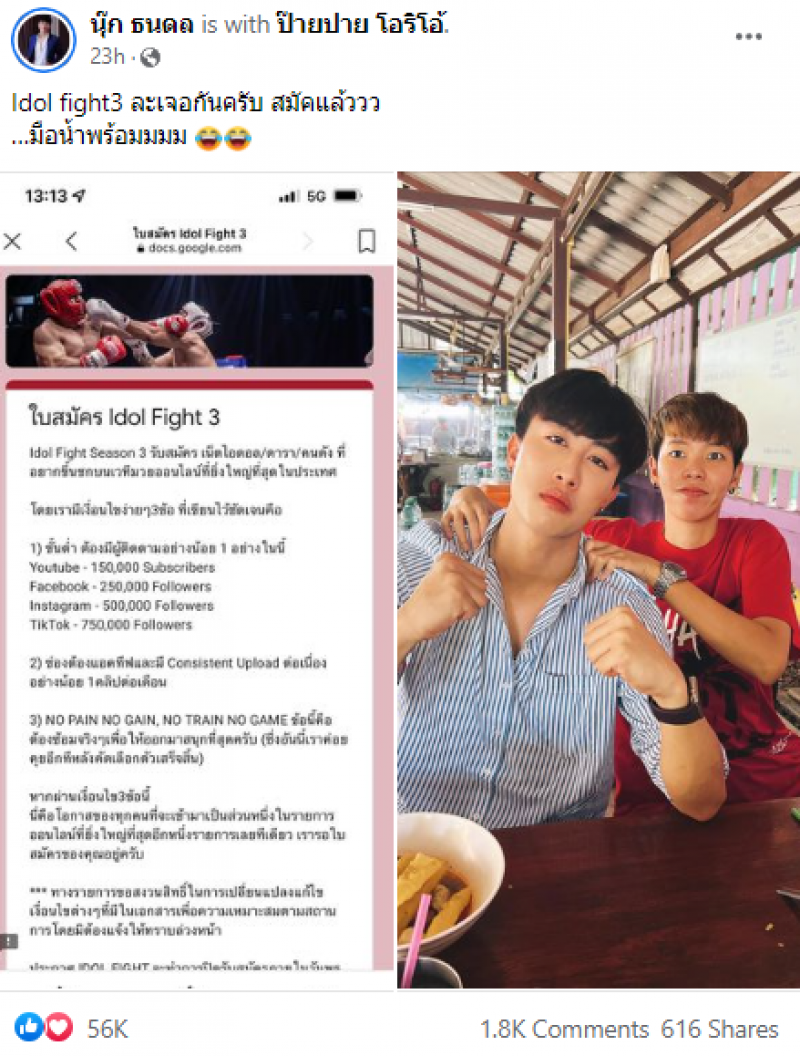Open the 1.8K Comments
Image resolution: width=800 pixels, height=1056 pixels.
[x=563, y=1029]
